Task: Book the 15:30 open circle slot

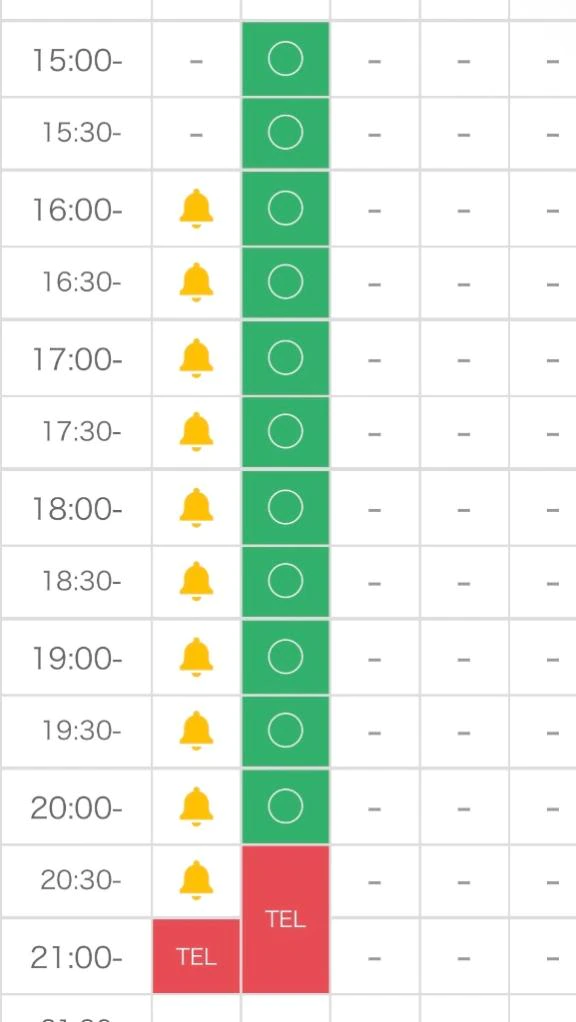Action: pos(285,133)
